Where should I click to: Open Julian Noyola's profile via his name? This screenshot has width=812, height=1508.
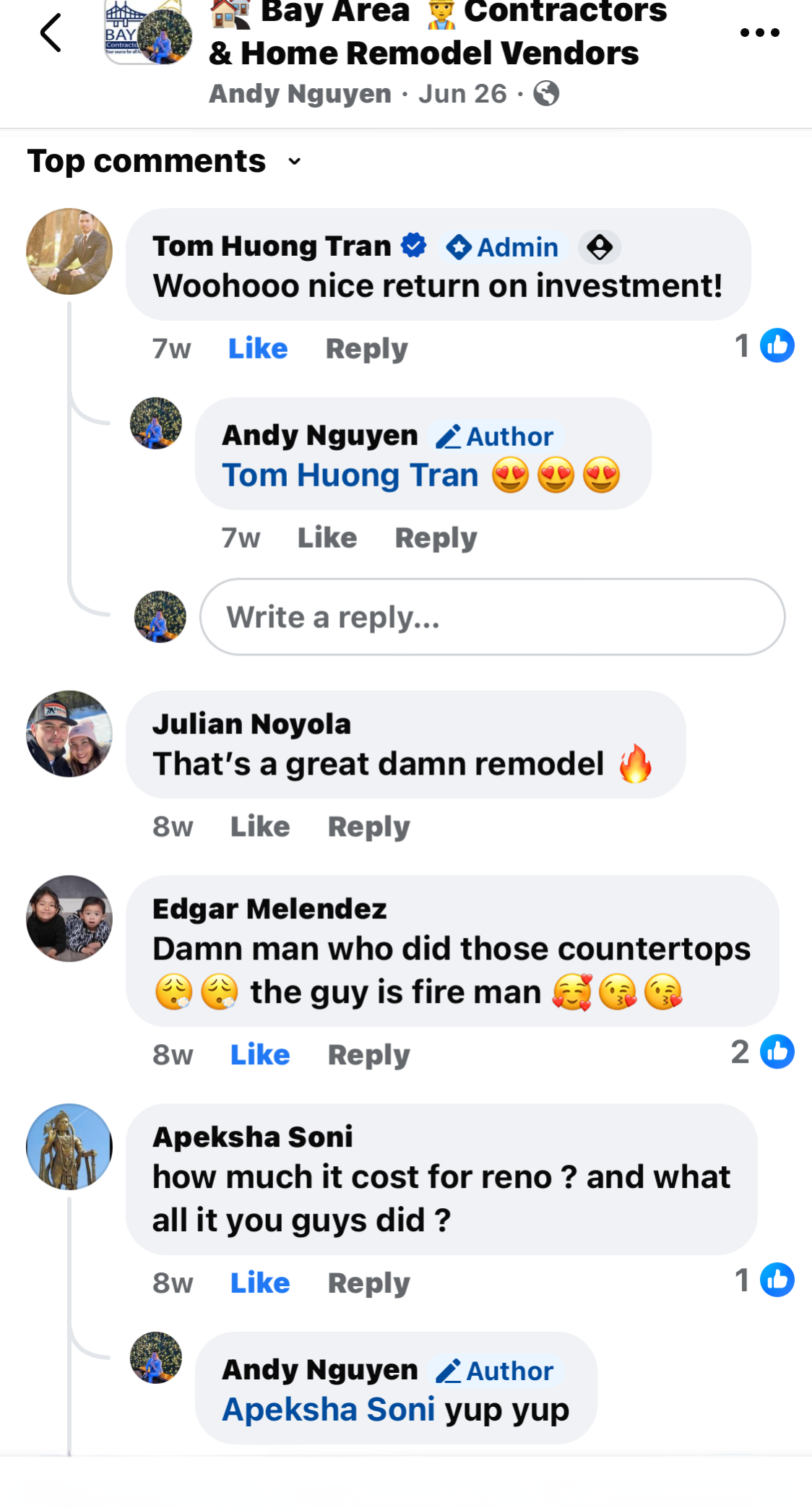click(251, 724)
